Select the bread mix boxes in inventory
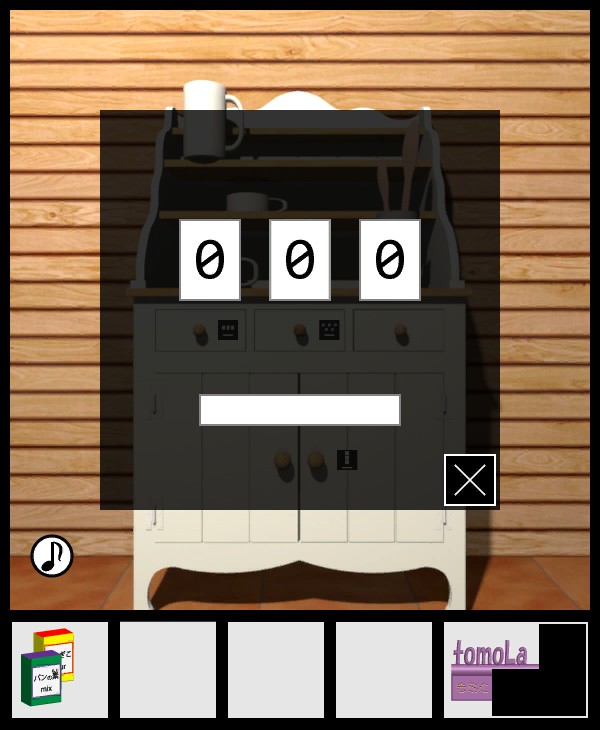Viewport: 600px width, 730px height. (59, 670)
